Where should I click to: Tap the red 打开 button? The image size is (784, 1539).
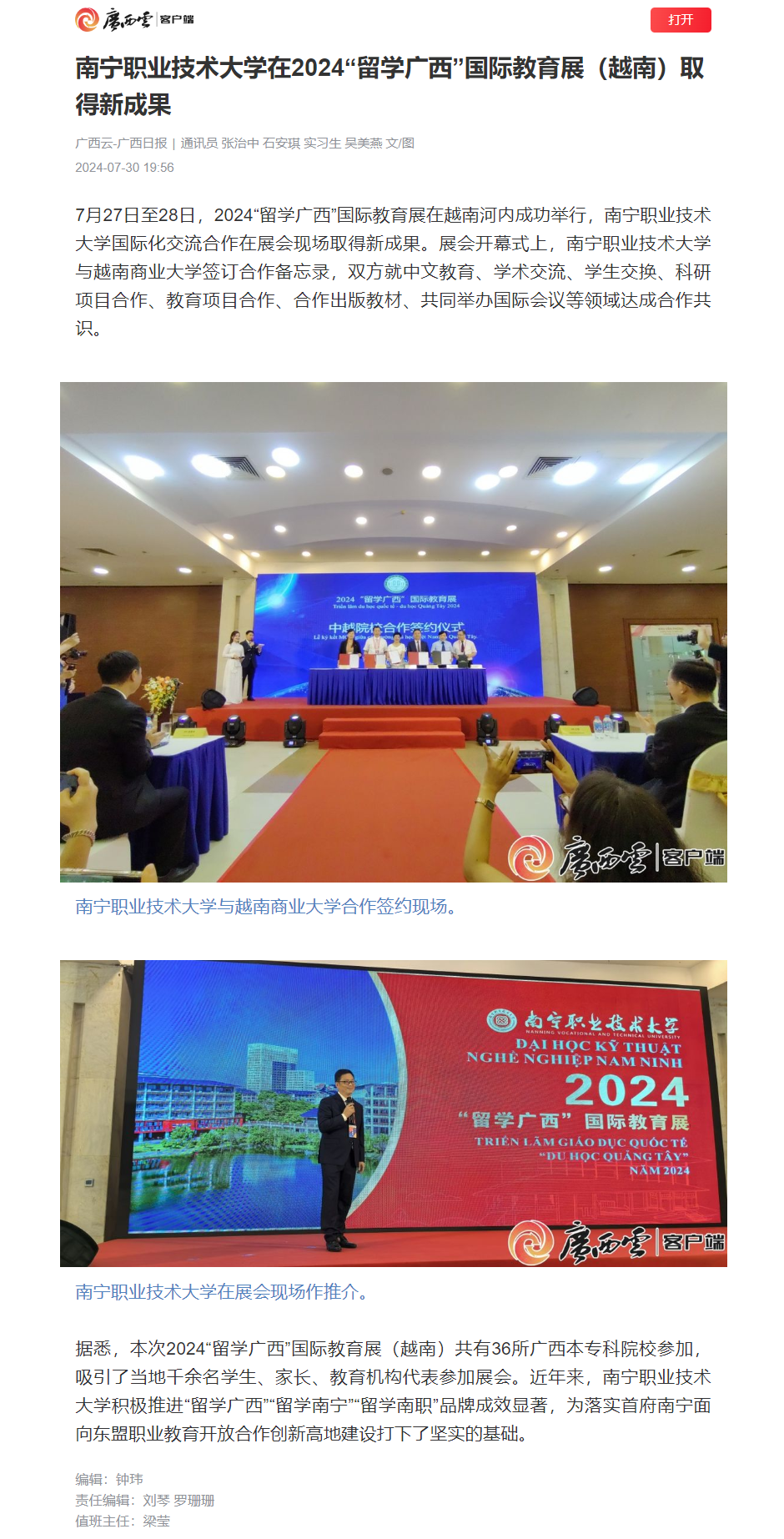(680, 20)
